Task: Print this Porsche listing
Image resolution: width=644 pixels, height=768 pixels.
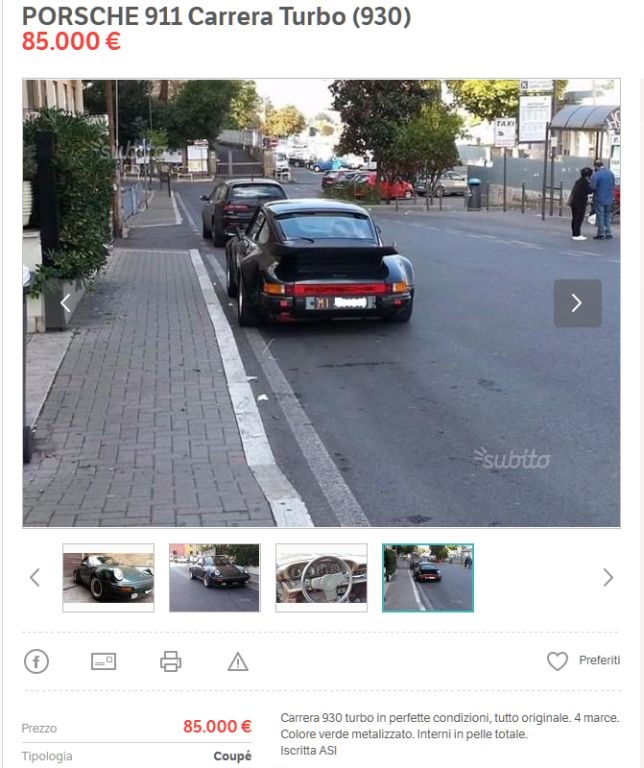Action: (x=171, y=661)
